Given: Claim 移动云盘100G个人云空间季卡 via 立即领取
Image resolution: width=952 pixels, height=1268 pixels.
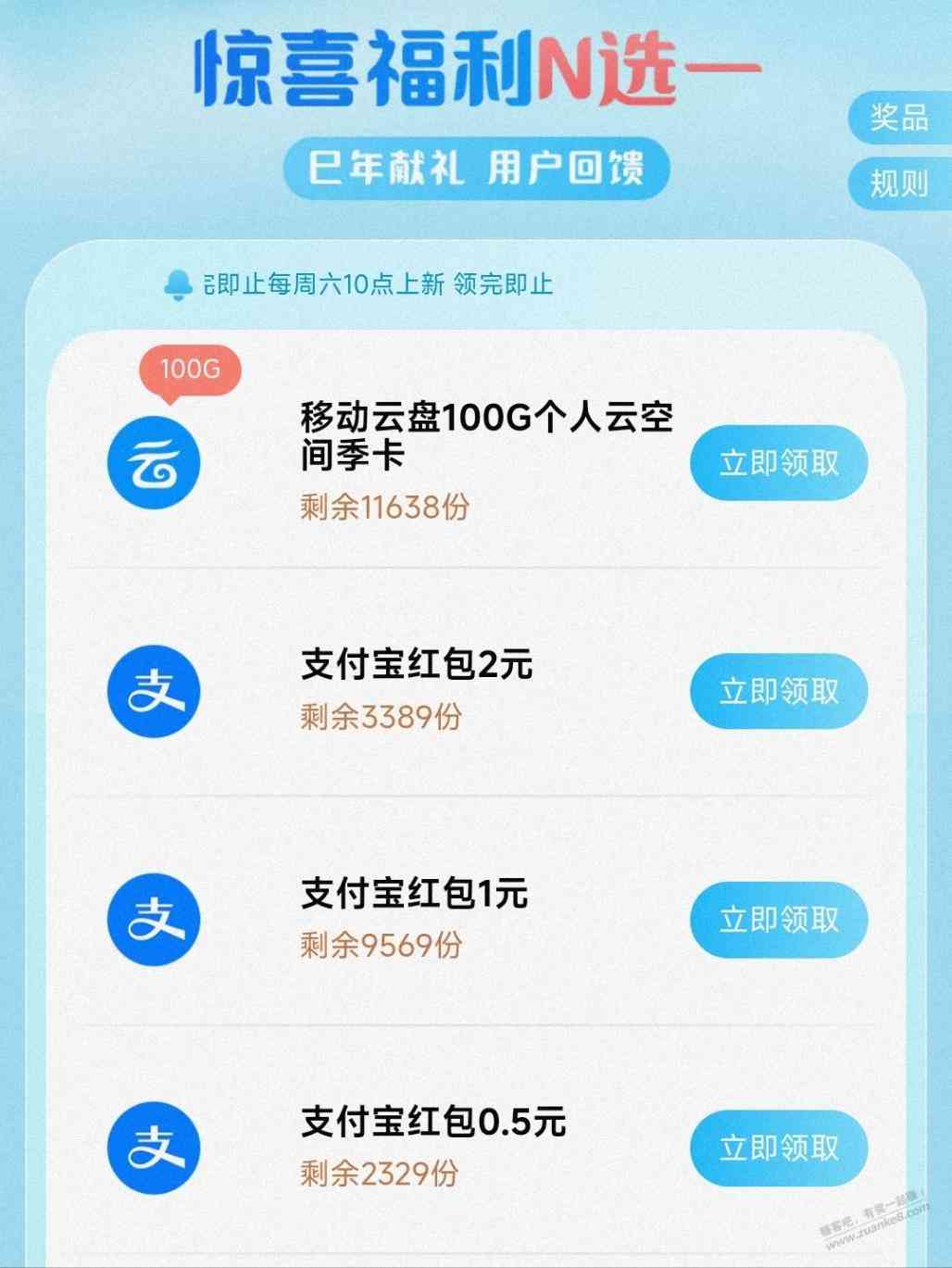Looking at the screenshot, I should (x=778, y=462).
